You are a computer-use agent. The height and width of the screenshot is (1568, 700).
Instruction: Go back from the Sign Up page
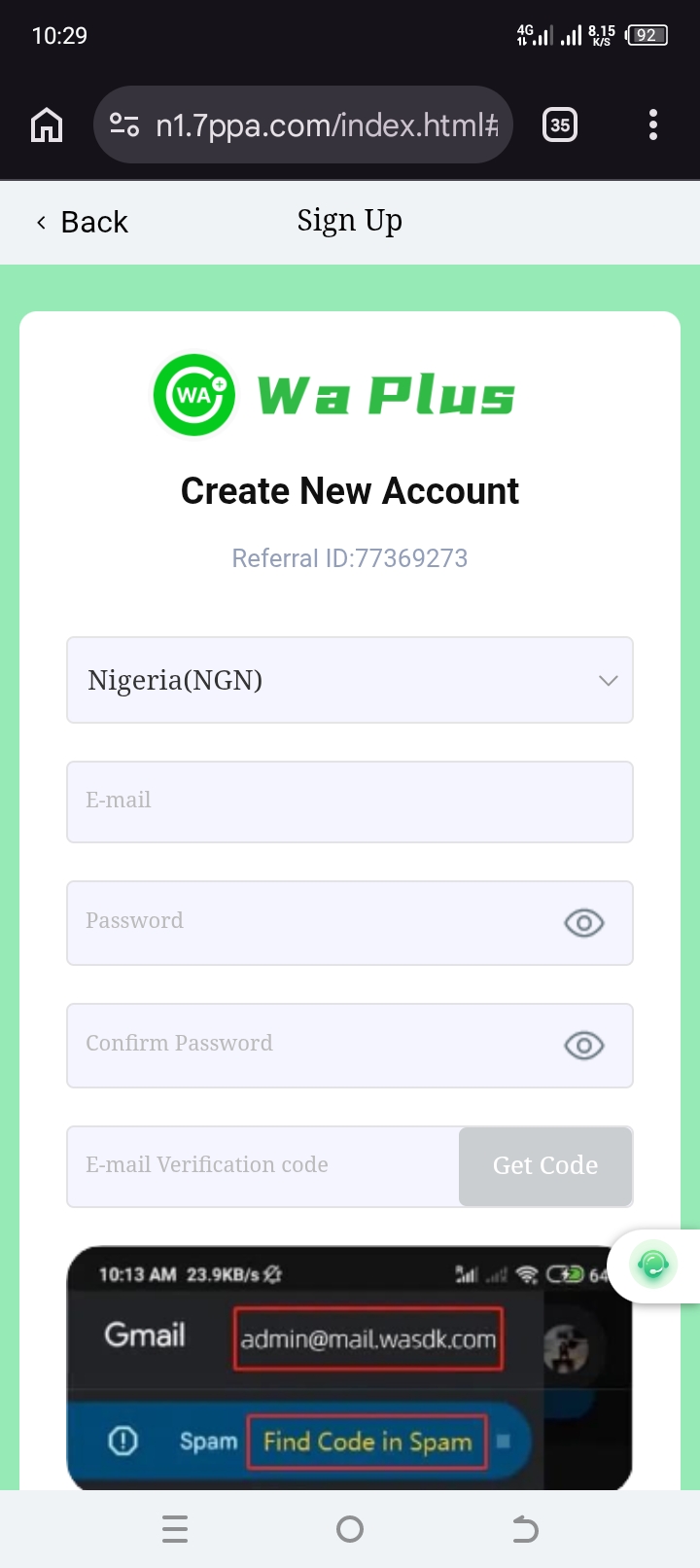coord(83,222)
